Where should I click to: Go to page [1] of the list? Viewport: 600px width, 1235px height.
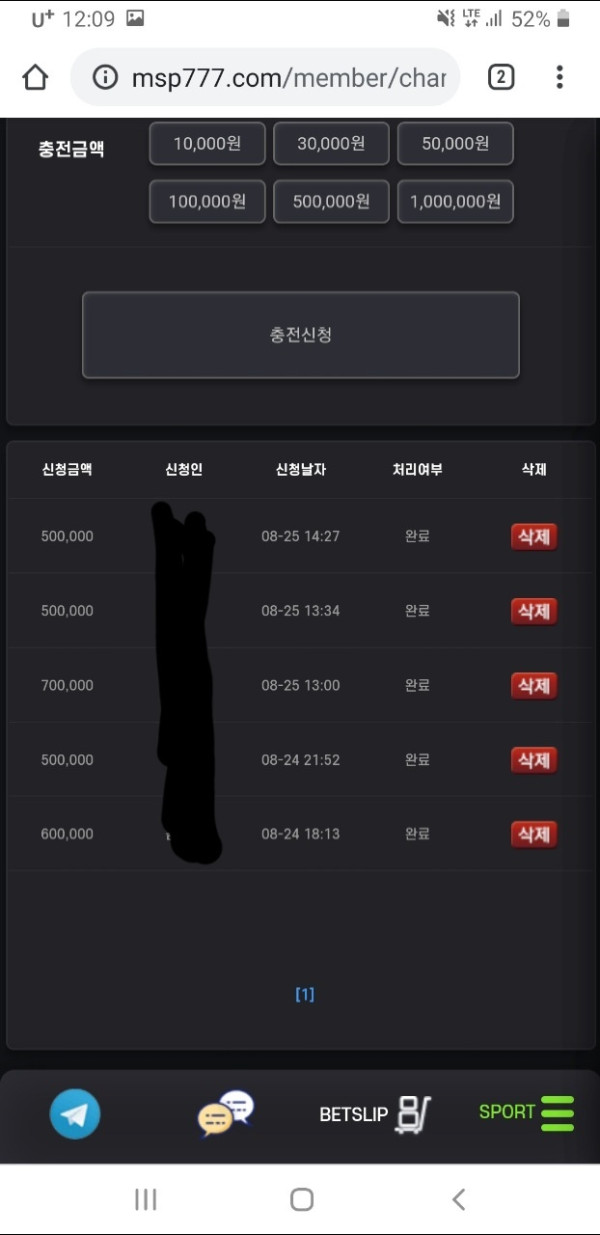coord(304,994)
